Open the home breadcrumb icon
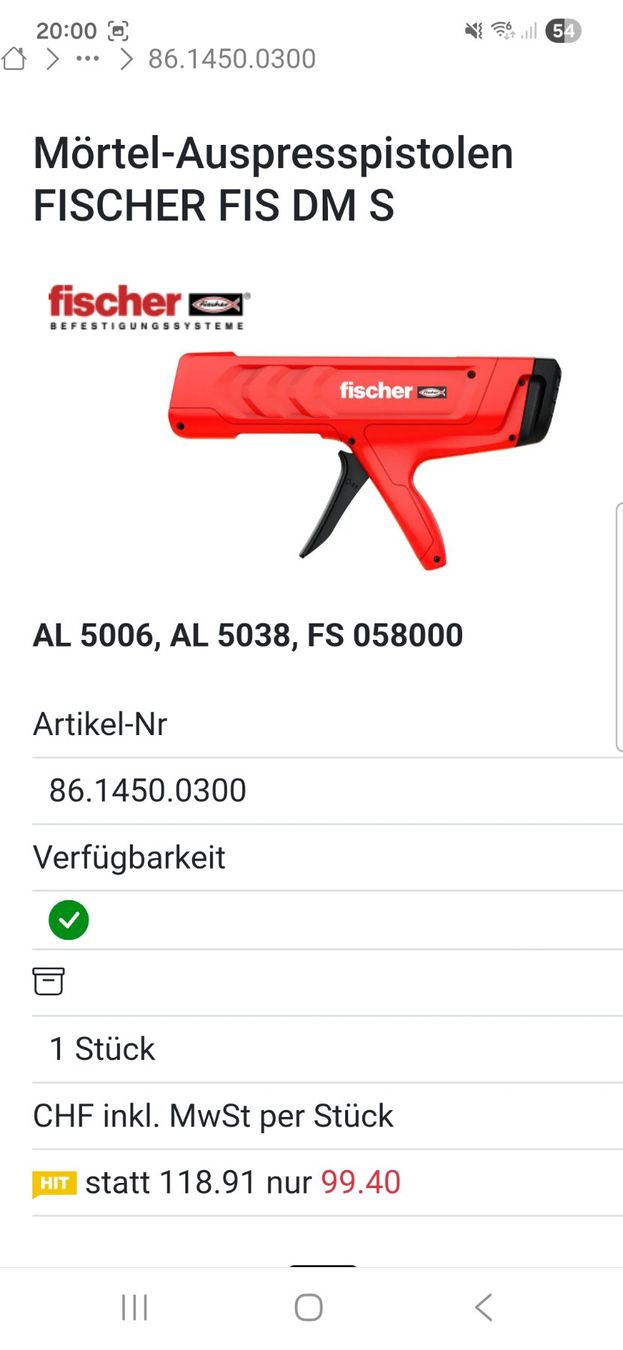This screenshot has width=623, height=1350. (x=13, y=59)
